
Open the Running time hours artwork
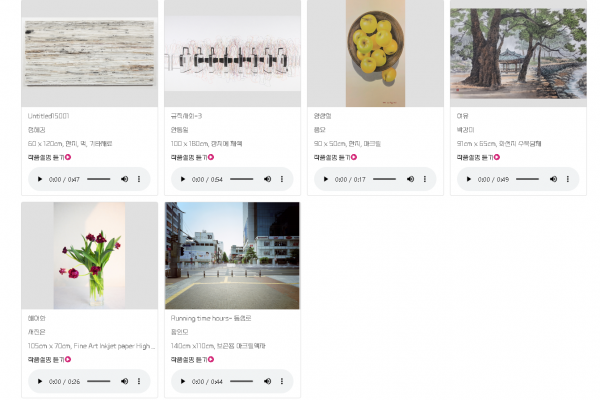[x=232, y=255]
